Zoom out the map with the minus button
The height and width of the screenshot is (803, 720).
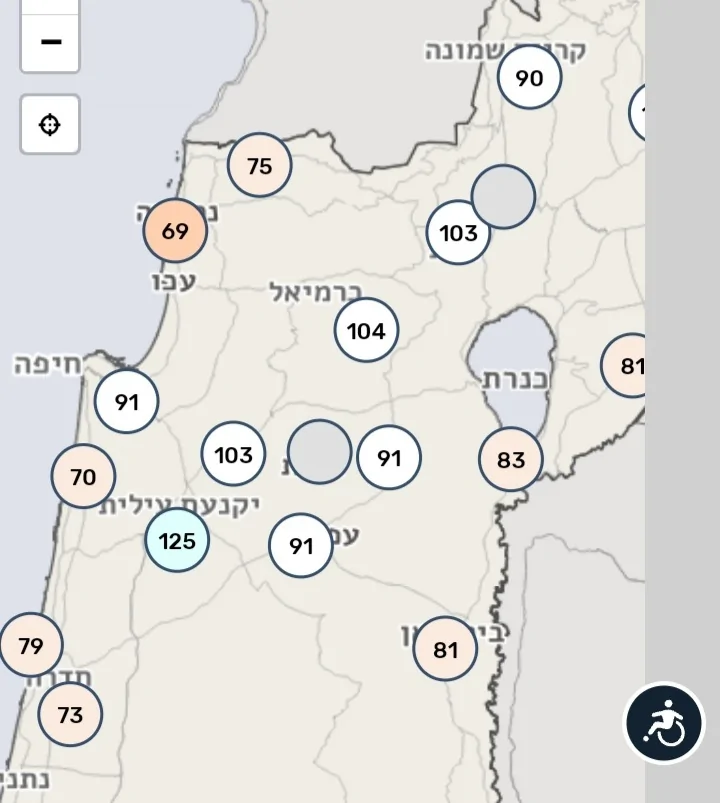click(50, 43)
